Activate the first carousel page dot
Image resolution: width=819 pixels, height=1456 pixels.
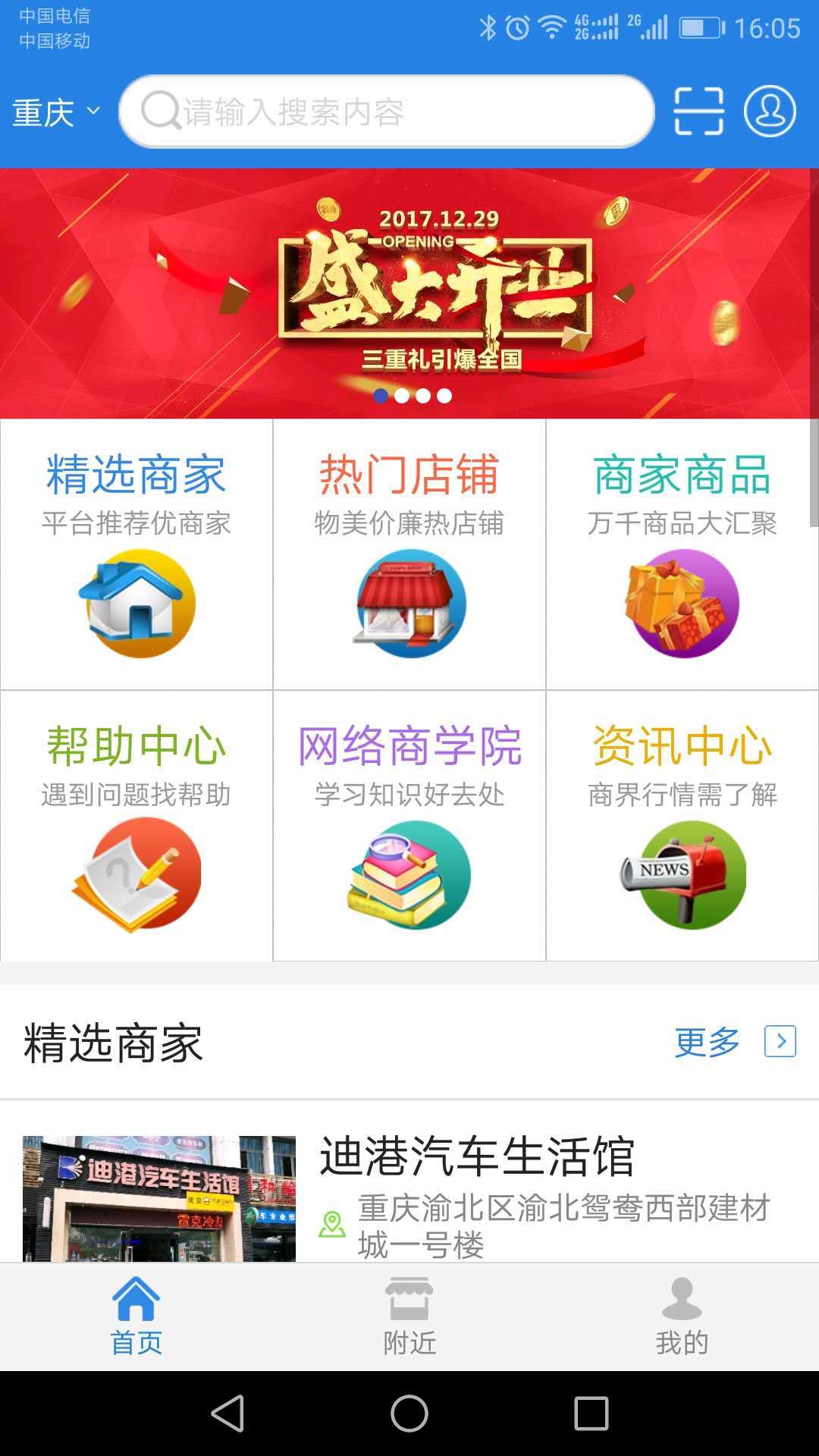click(x=382, y=394)
